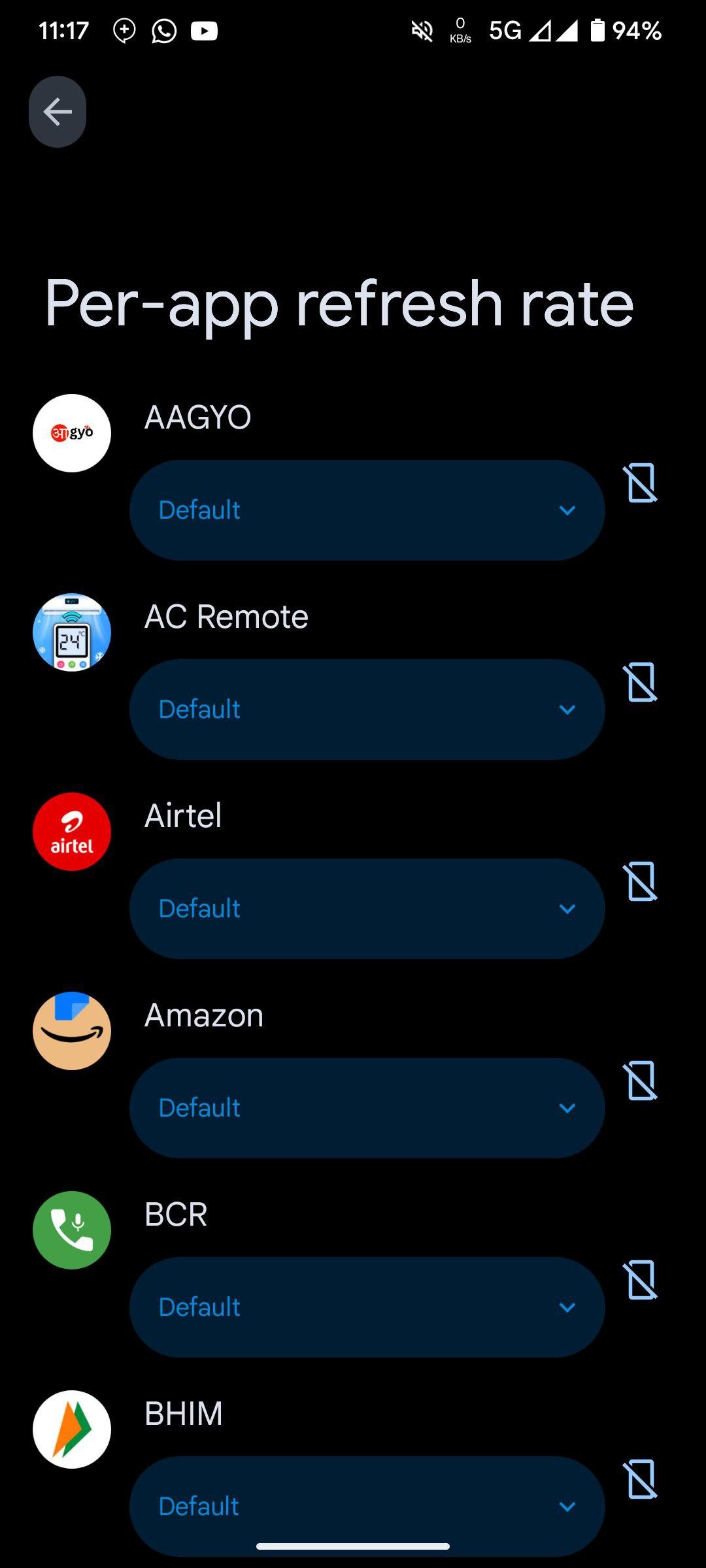The width and height of the screenshot is (706, 1568).
Task: Tap the crossed-out phone icon beside AC Remote
Action: 641,682
